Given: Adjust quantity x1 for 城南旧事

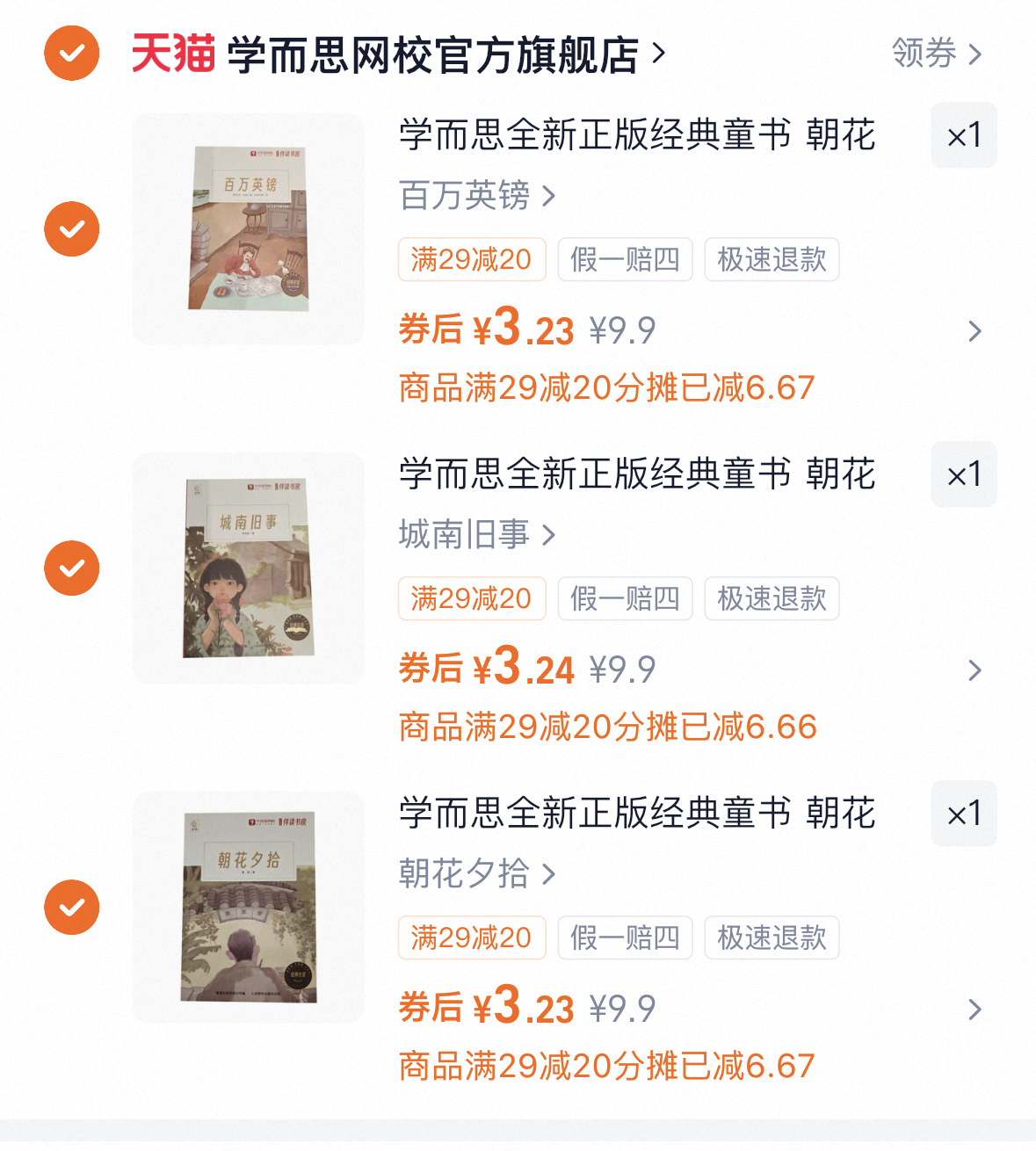Looking at the screenshot, I should [x=964, y=475].
